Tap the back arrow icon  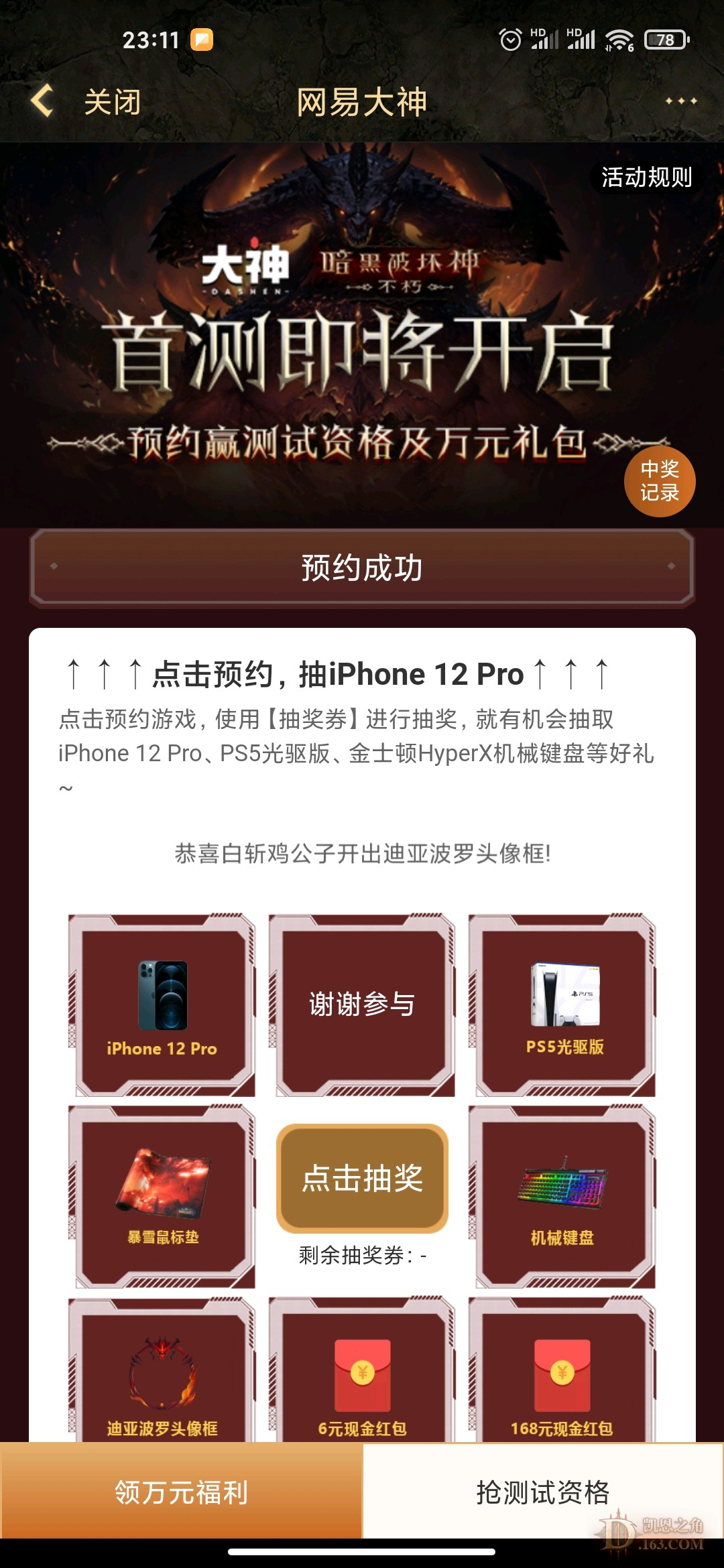coord(42,102)
